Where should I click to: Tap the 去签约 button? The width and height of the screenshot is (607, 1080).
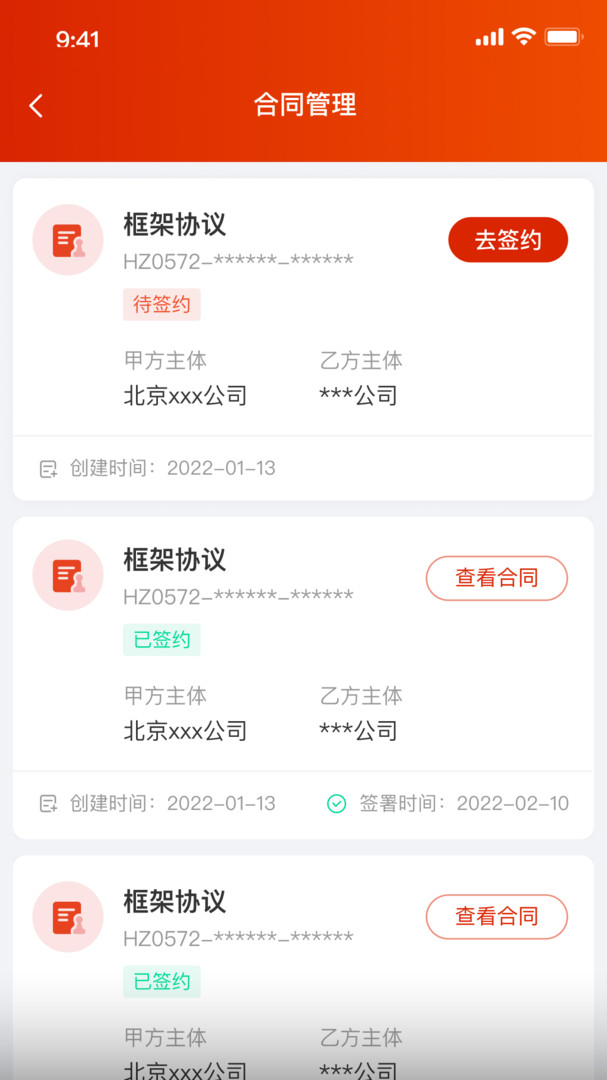coord(507,240)
